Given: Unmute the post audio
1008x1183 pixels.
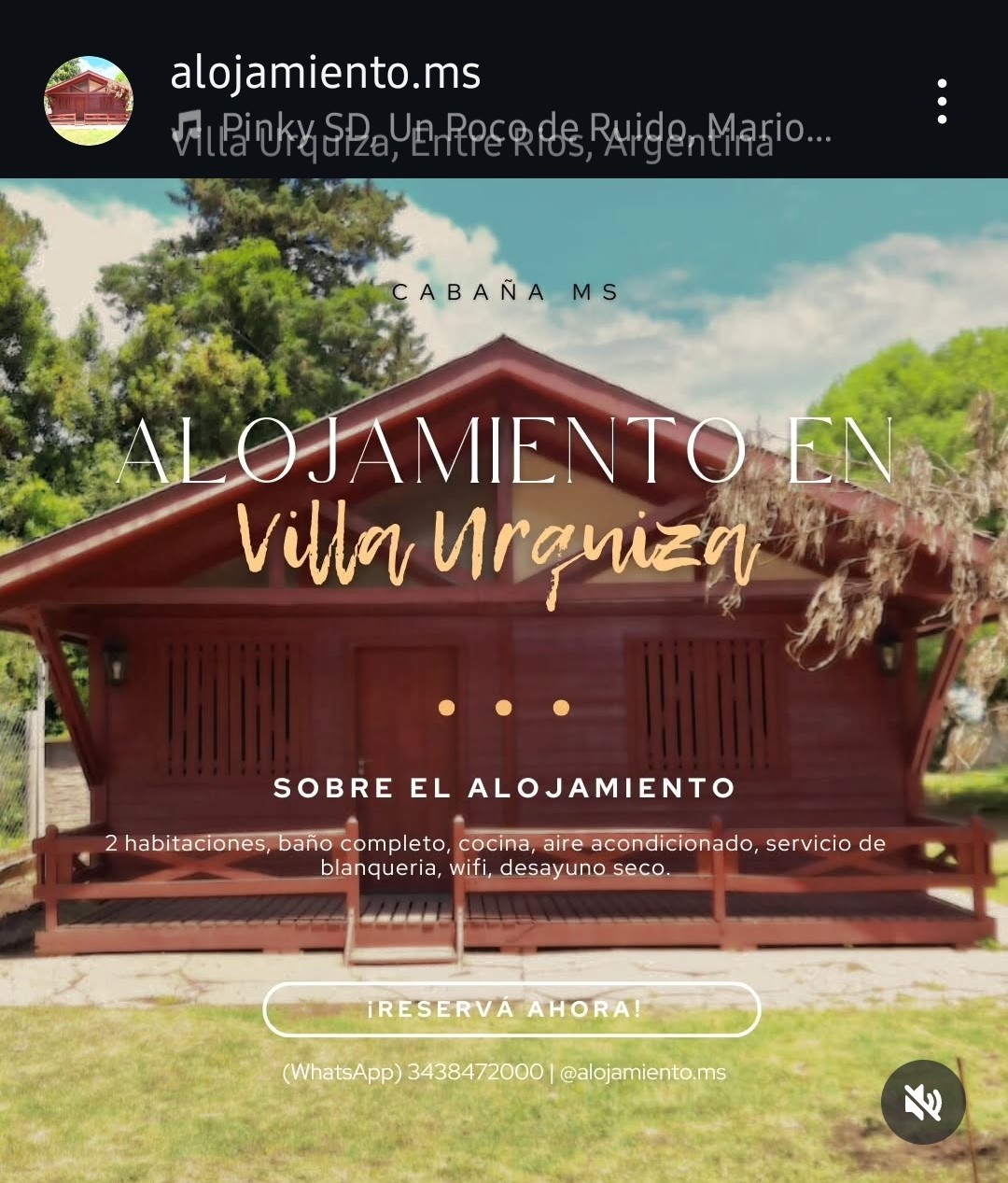Looking at the screenshot, I should [x=923, y=1103].
